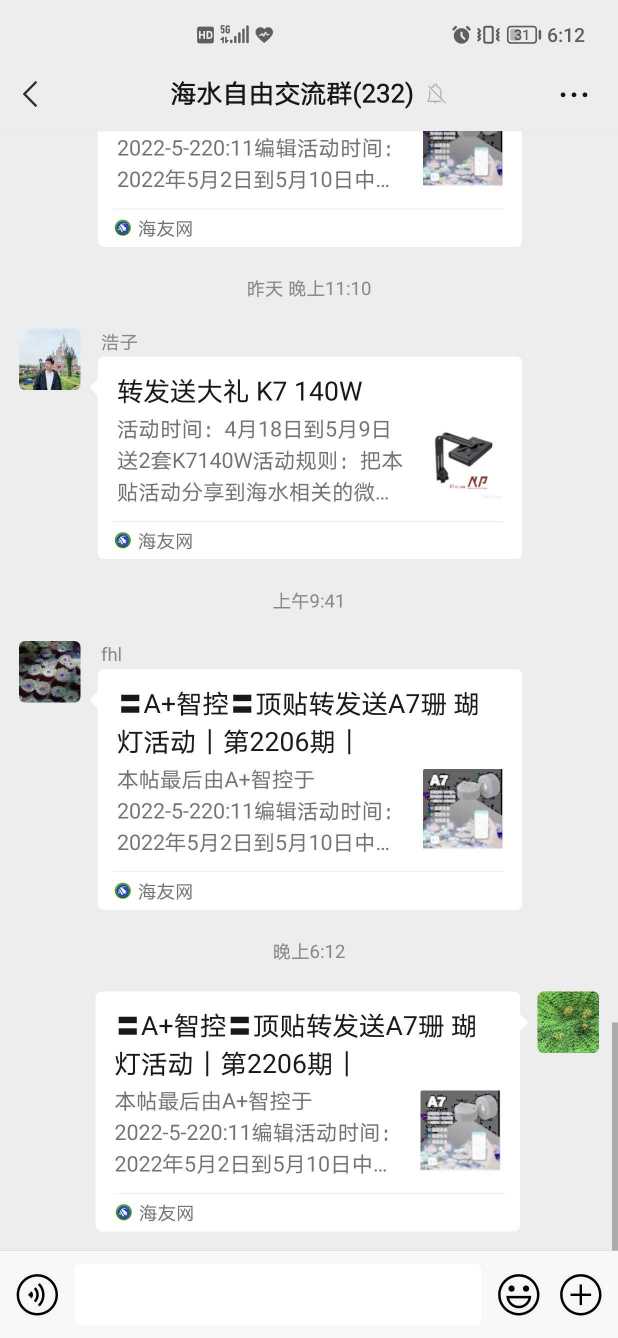View fhl's profile avatar
The width and height of the screenshot is (618, 1338).
50,671
